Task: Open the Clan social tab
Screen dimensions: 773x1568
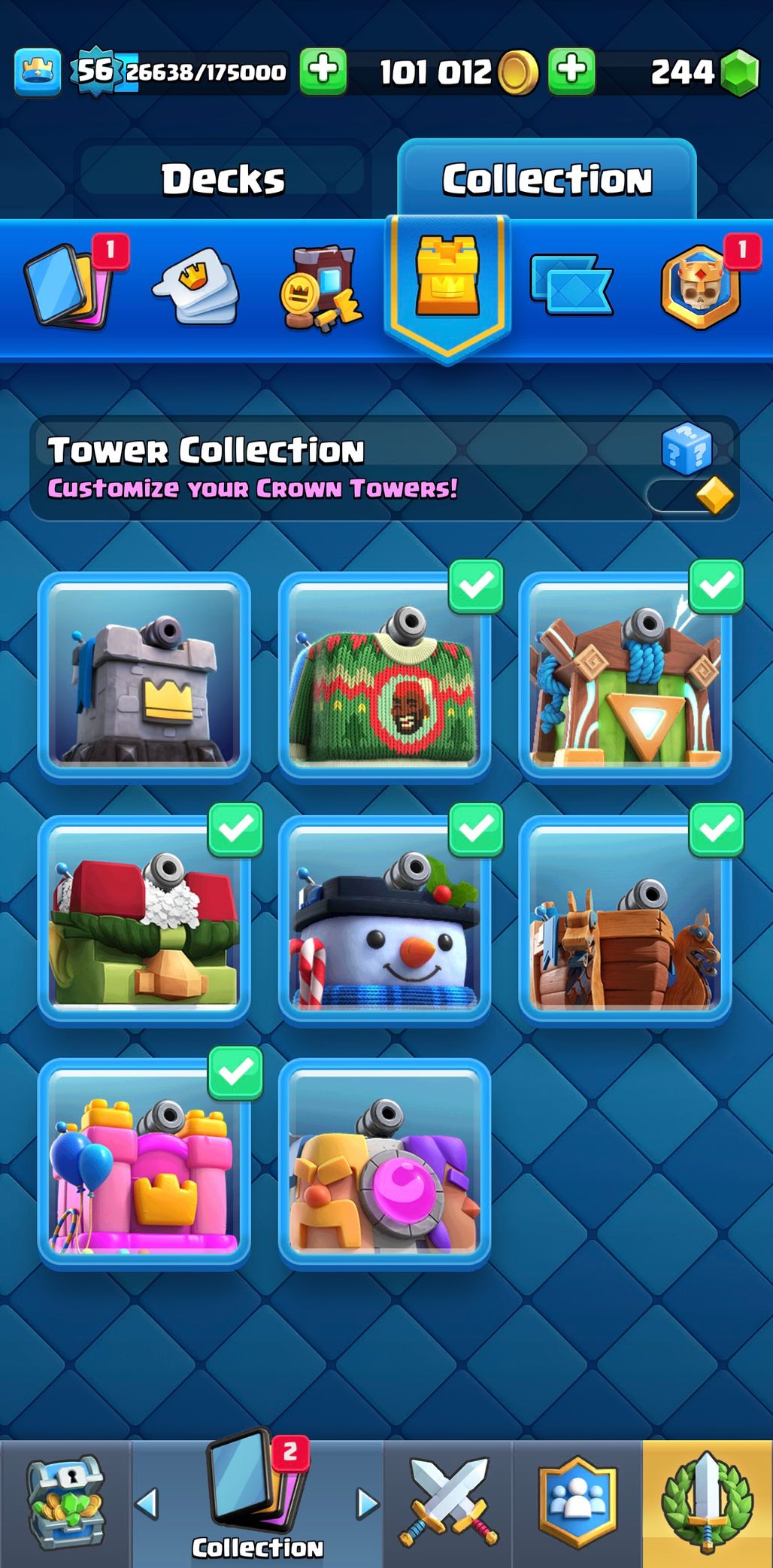Action: click(x=577, y=1502)
